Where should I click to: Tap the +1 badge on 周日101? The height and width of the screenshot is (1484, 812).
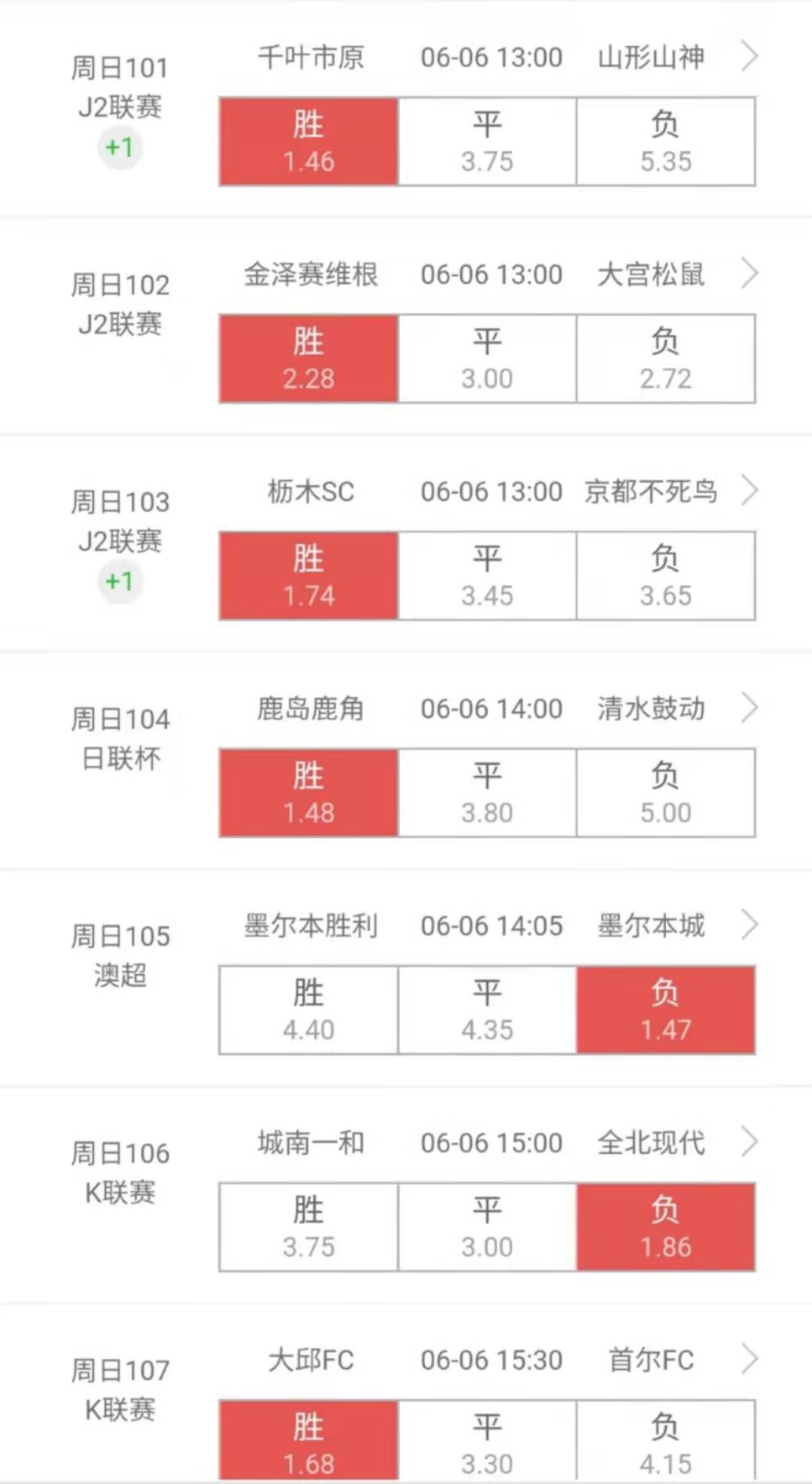pyautogui.click(x=121, y=148)
